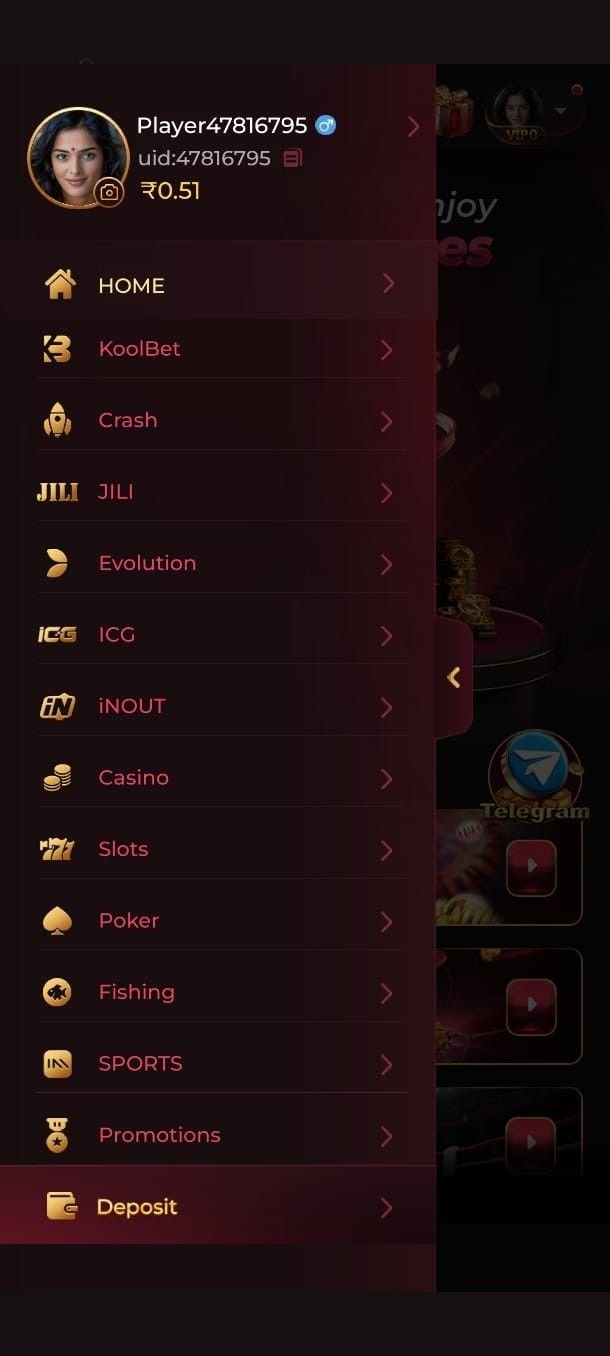Open KoolBet games
Screen dimensions: 610x1356
[218, 349]
